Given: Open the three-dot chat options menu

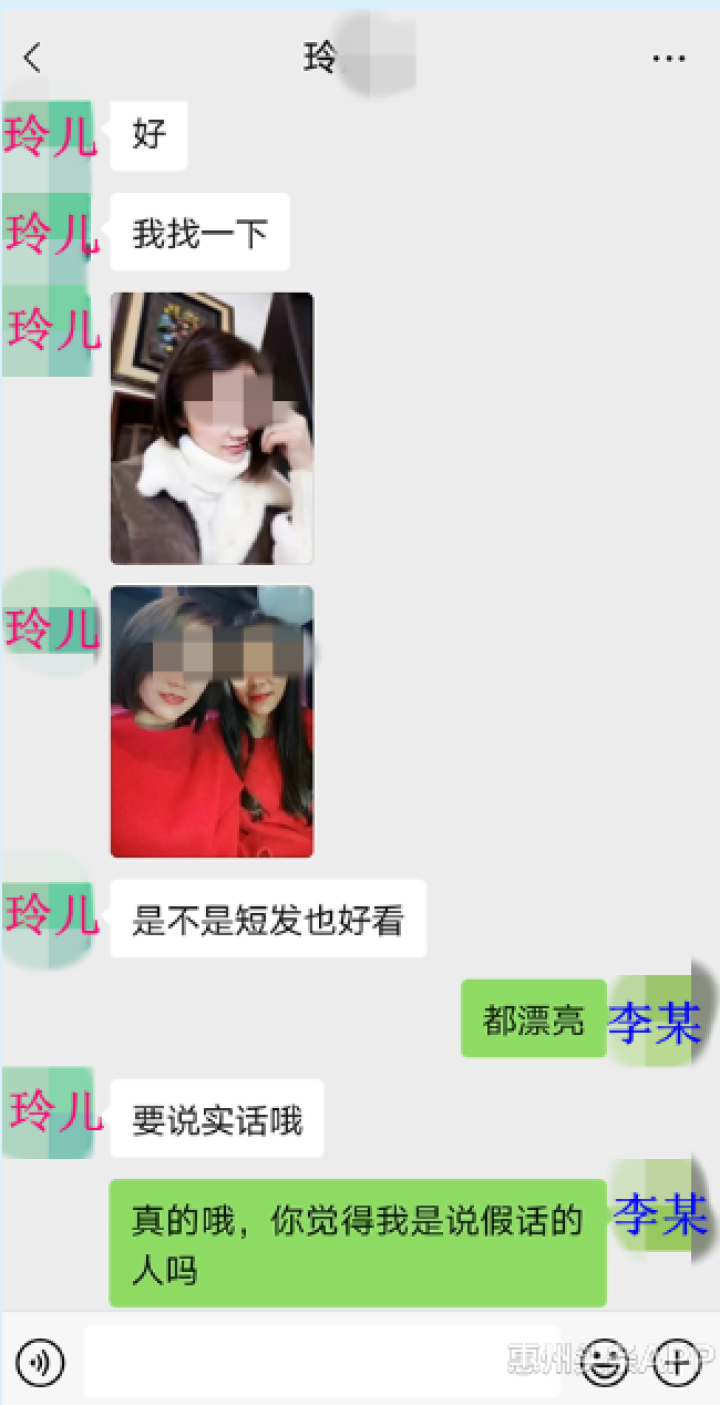Looking at the screenshot, I should coord(668,59).
